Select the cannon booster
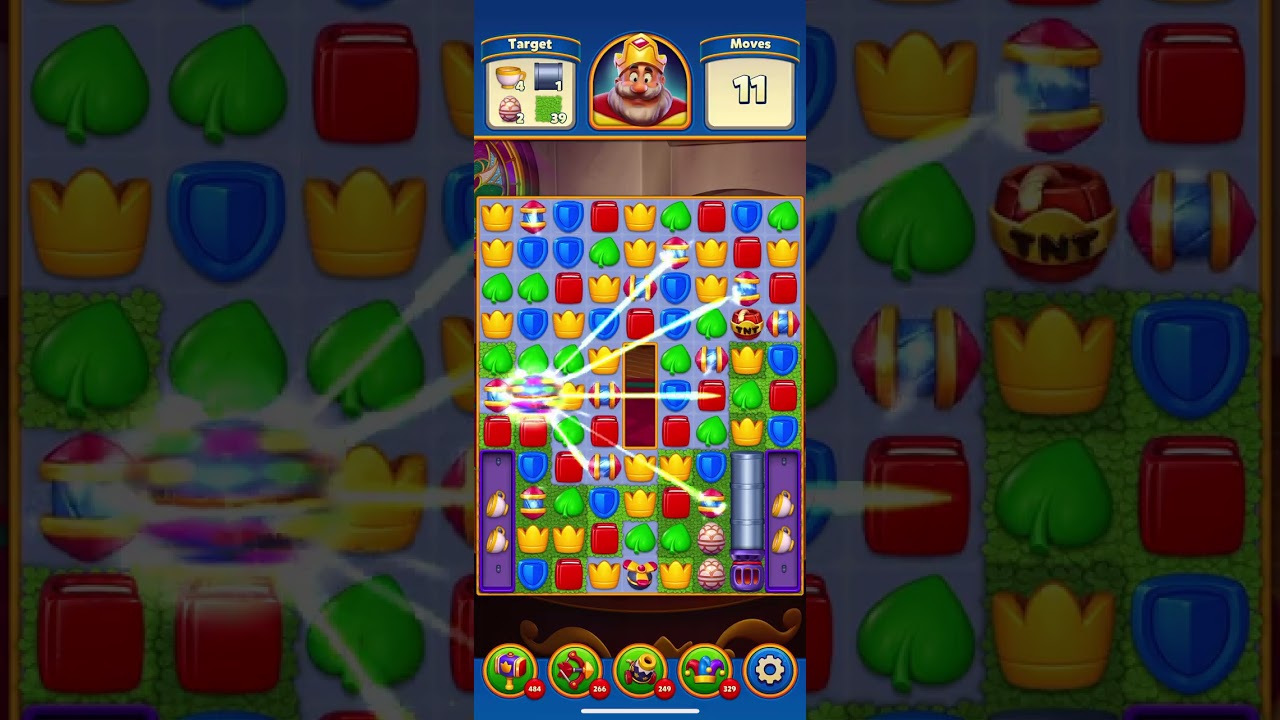Viewport: 1280px width, 720px height. [x=639, y=669]
